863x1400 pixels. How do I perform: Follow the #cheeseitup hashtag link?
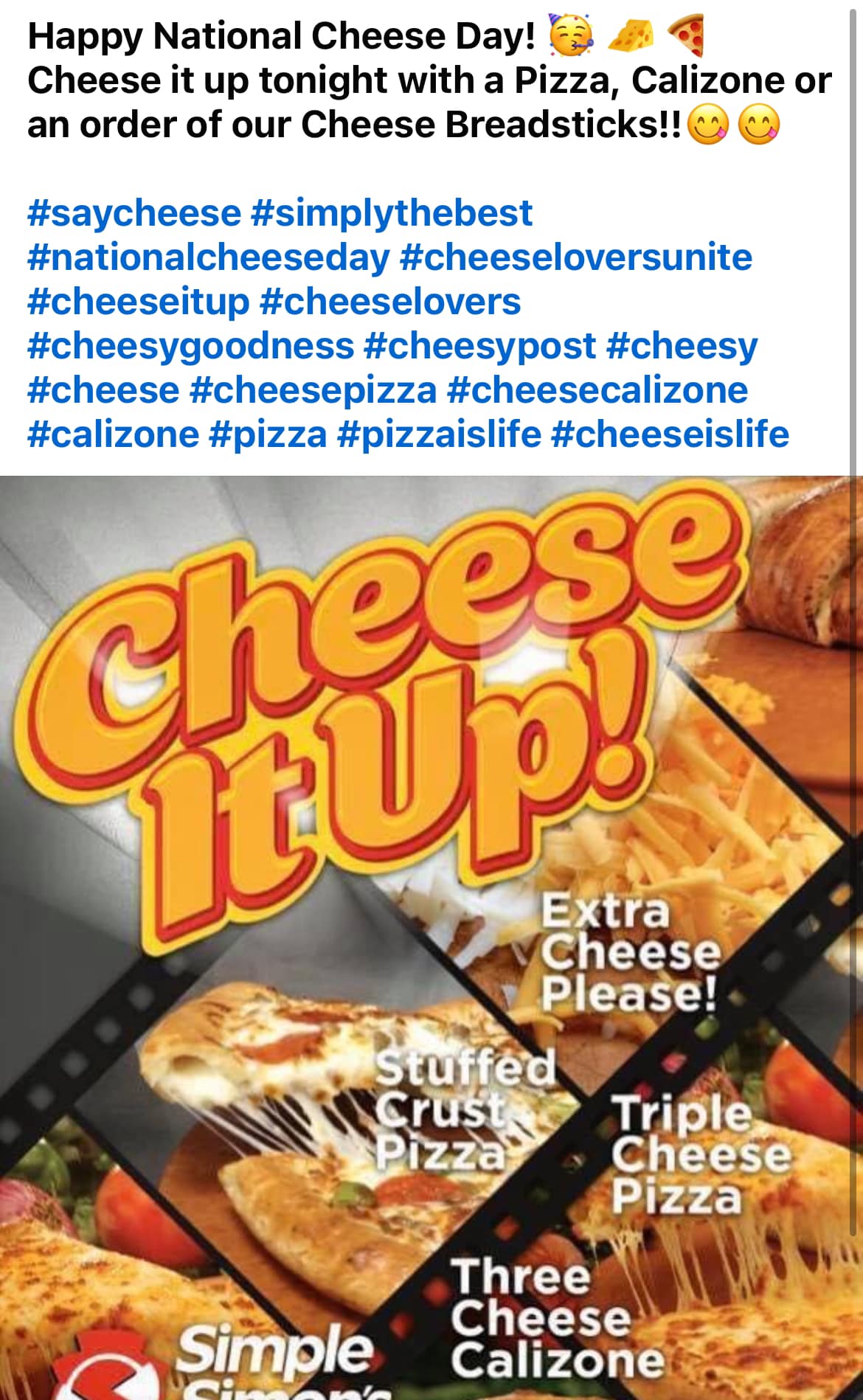click(139, 302)
